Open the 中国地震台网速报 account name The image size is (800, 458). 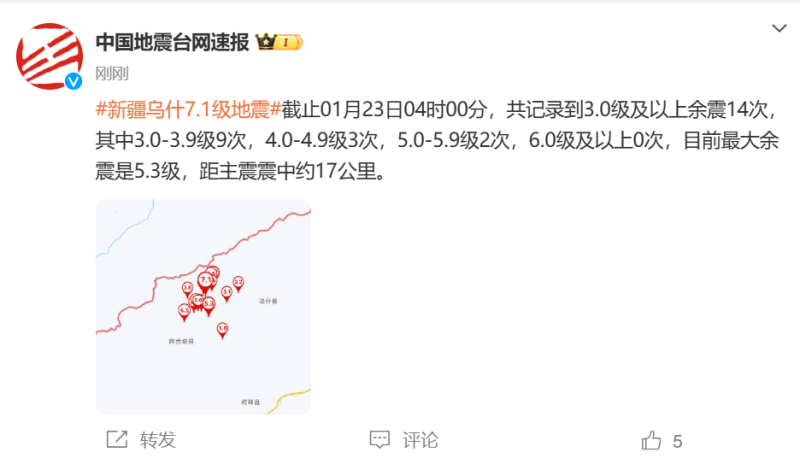click(173, 42)
